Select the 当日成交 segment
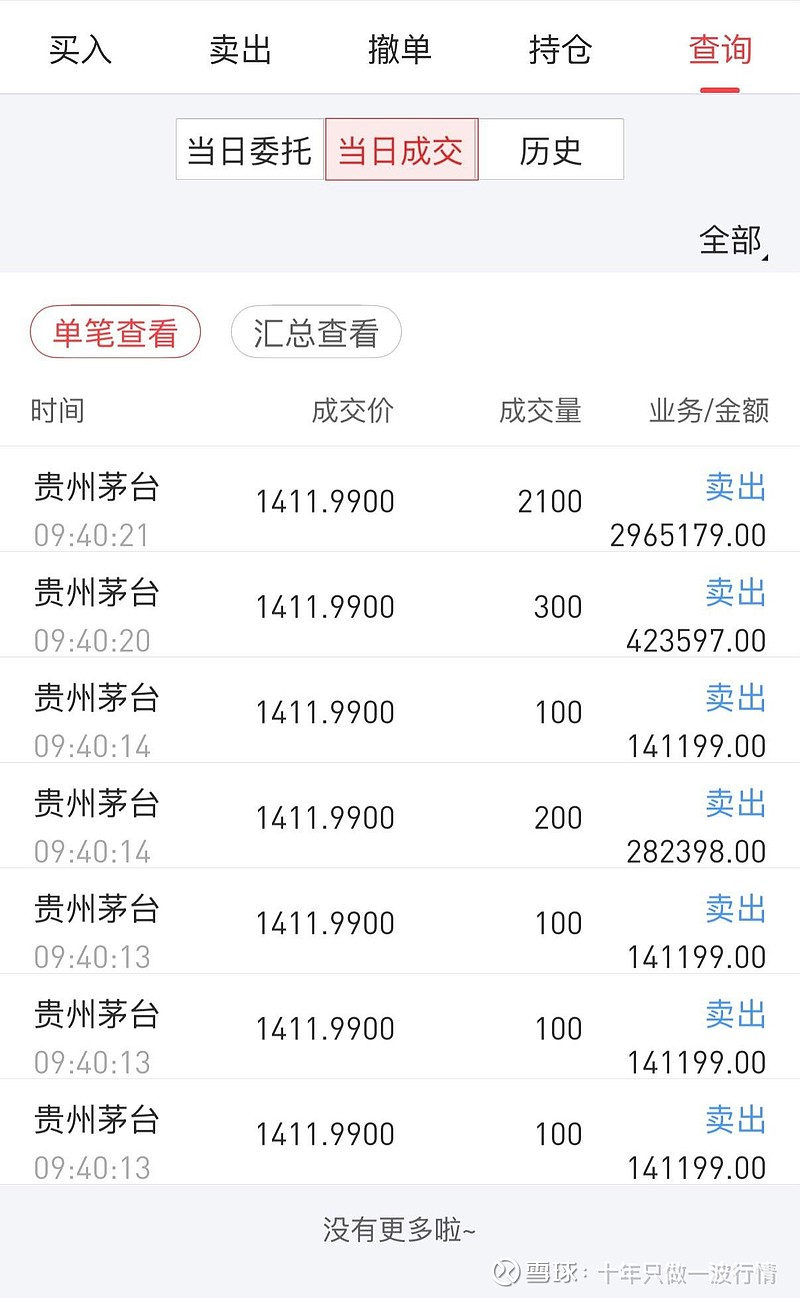This screenshot has height=1298, width=800. 401,151
